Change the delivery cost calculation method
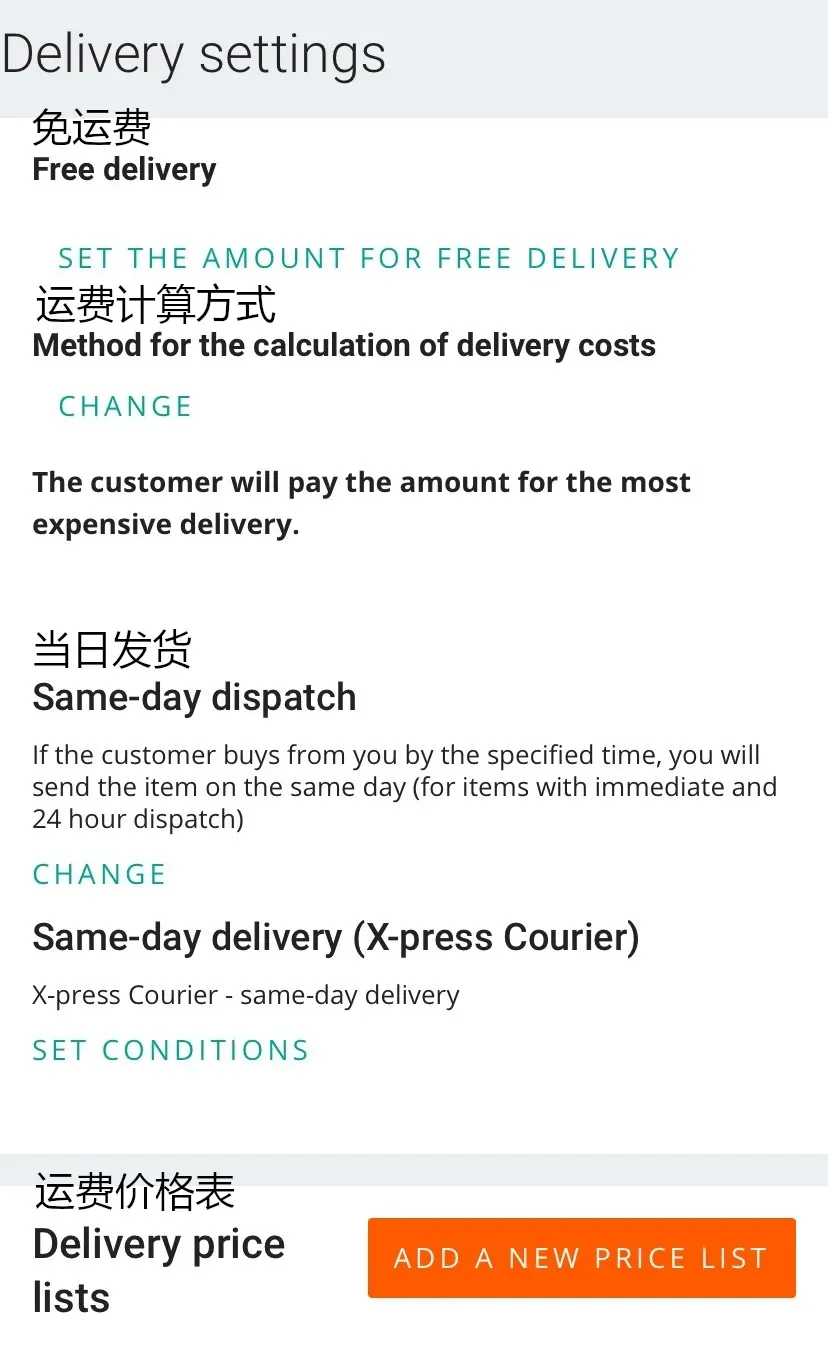The image size is (828, 1356). point(125,406)
